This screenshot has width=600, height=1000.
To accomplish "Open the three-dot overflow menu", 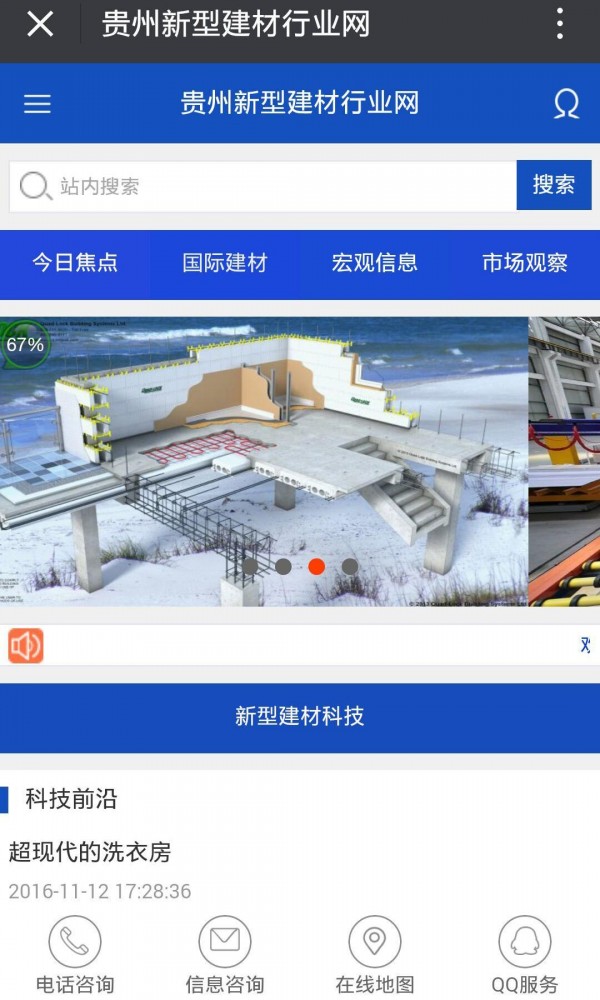I will pos(559,24).
